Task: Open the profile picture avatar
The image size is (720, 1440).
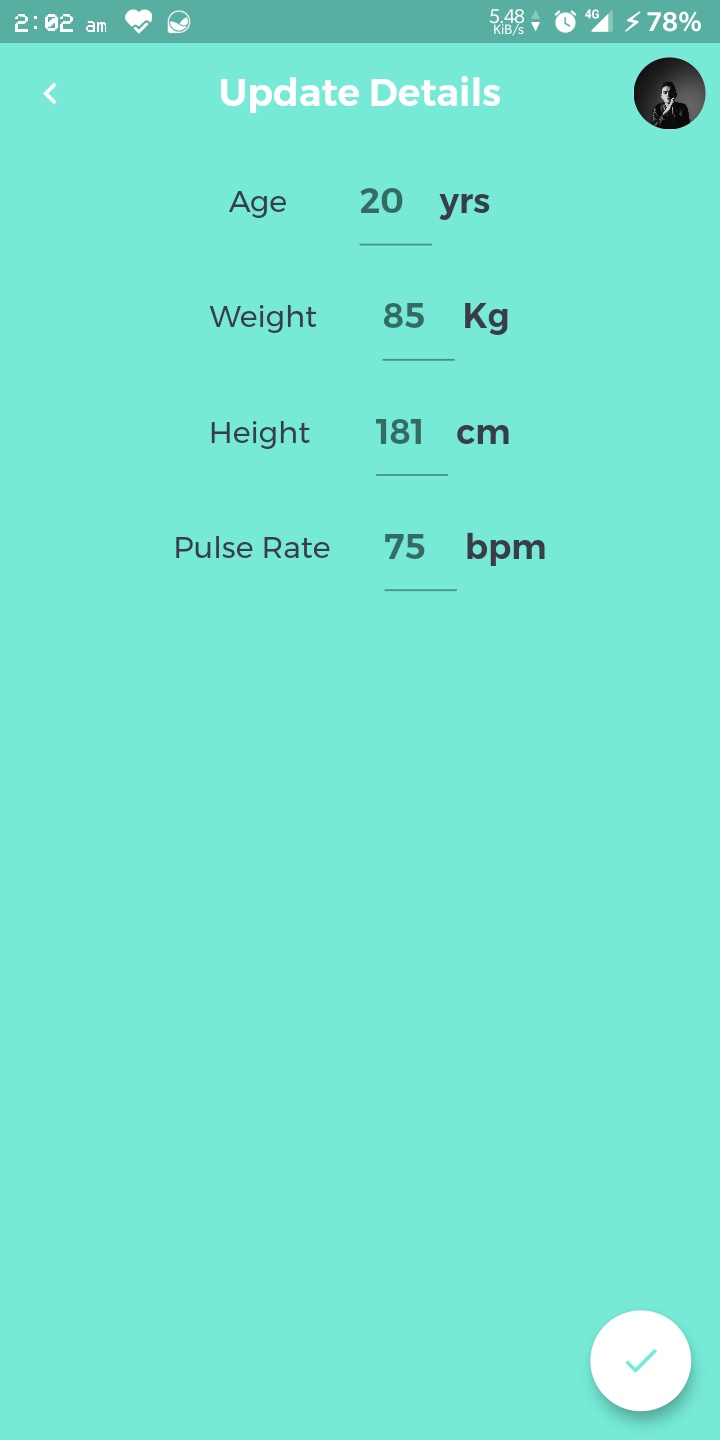Action: (x=670, y=93)
